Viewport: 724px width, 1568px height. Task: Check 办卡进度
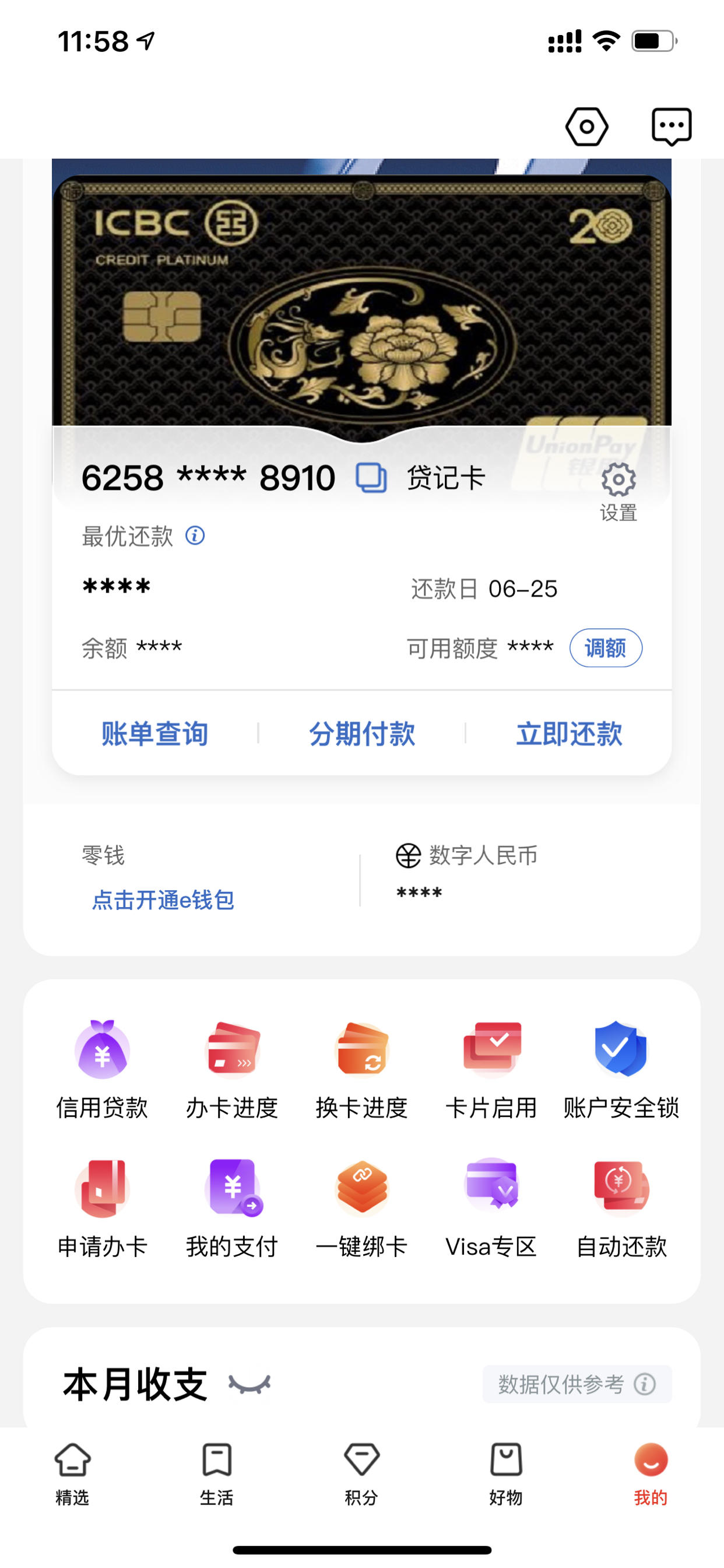[x=232, y=1069]
